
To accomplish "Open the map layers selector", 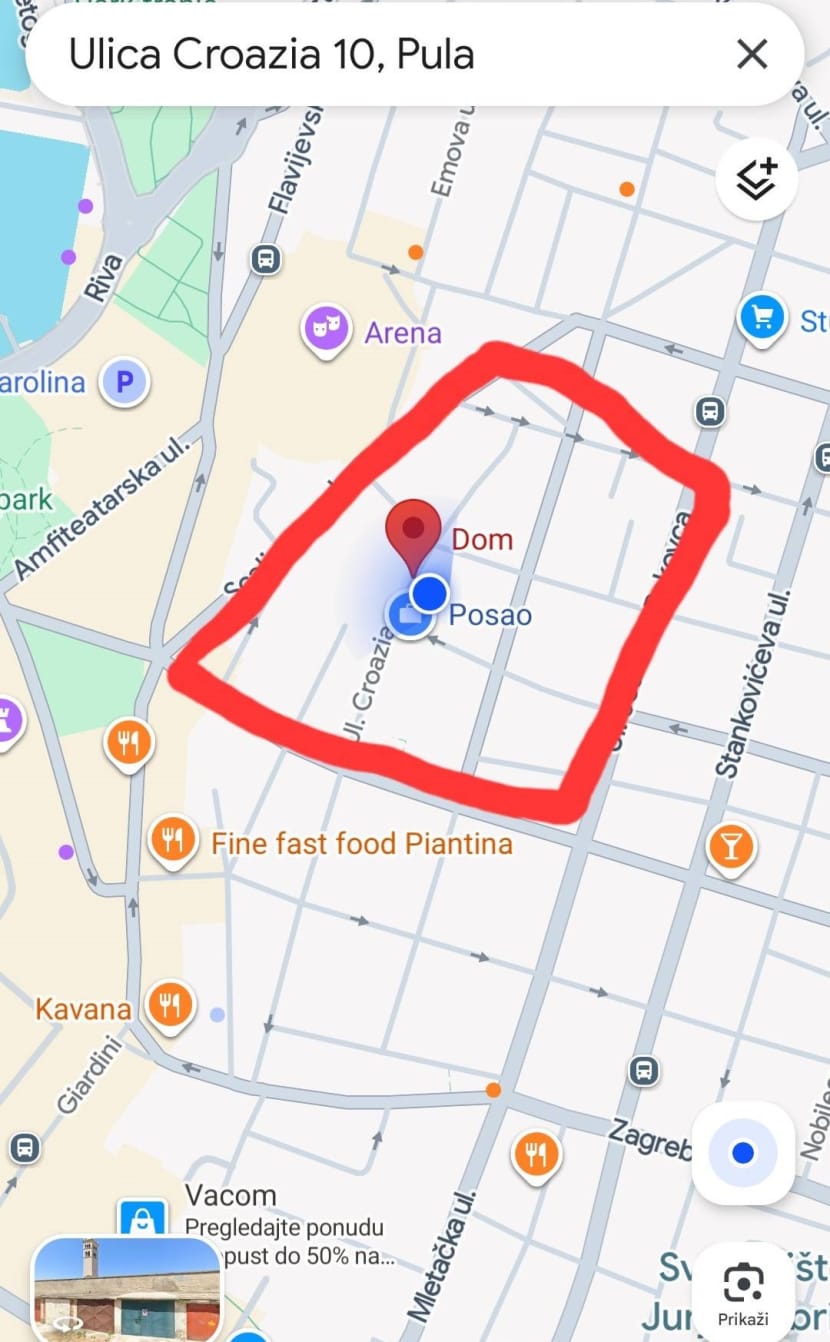I will 757,180.
